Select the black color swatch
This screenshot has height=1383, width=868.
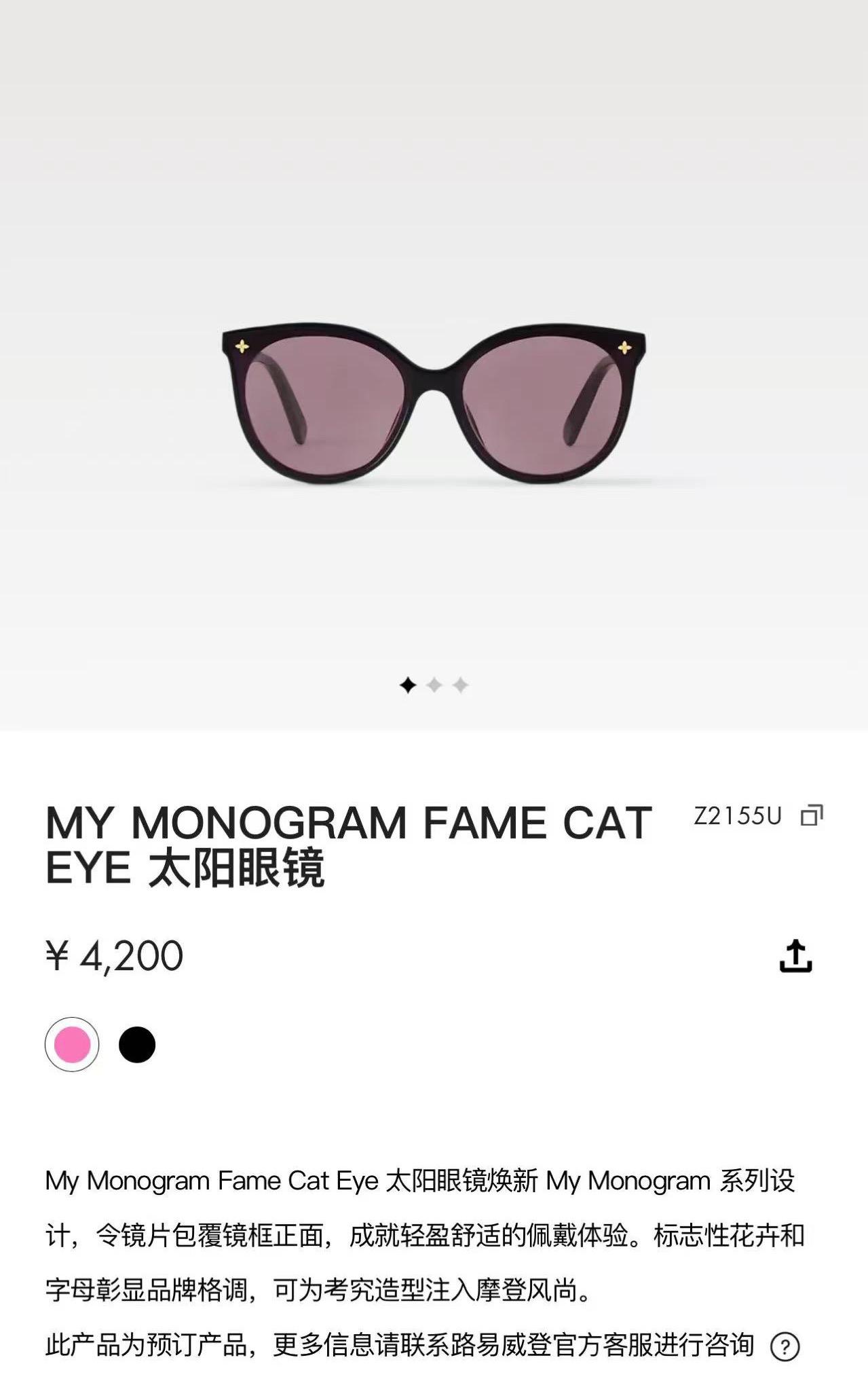tap(137, 1044)
